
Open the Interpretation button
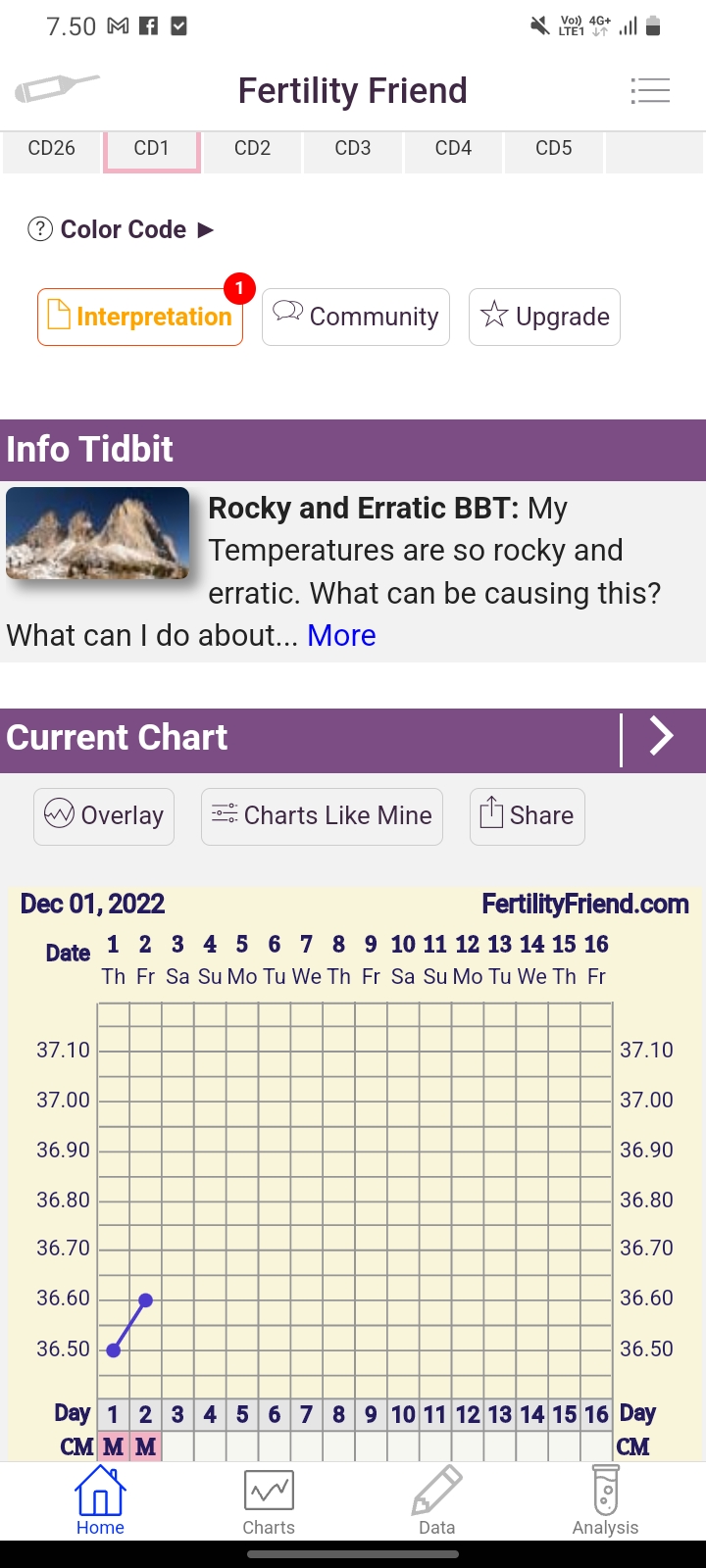140,317
